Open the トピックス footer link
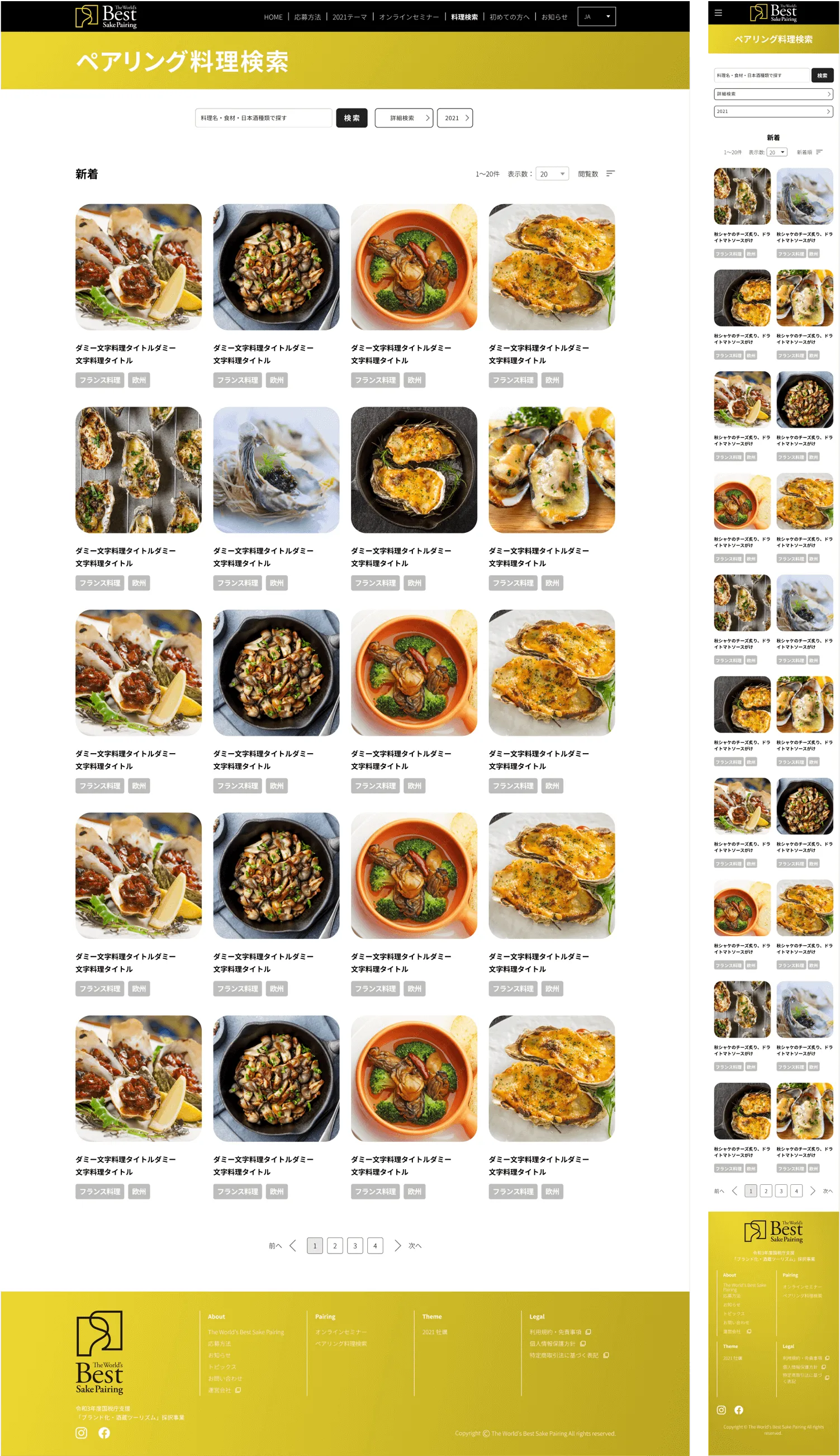The height and width of the screenshot is (1456, 840). click(x=222, y=1367)
